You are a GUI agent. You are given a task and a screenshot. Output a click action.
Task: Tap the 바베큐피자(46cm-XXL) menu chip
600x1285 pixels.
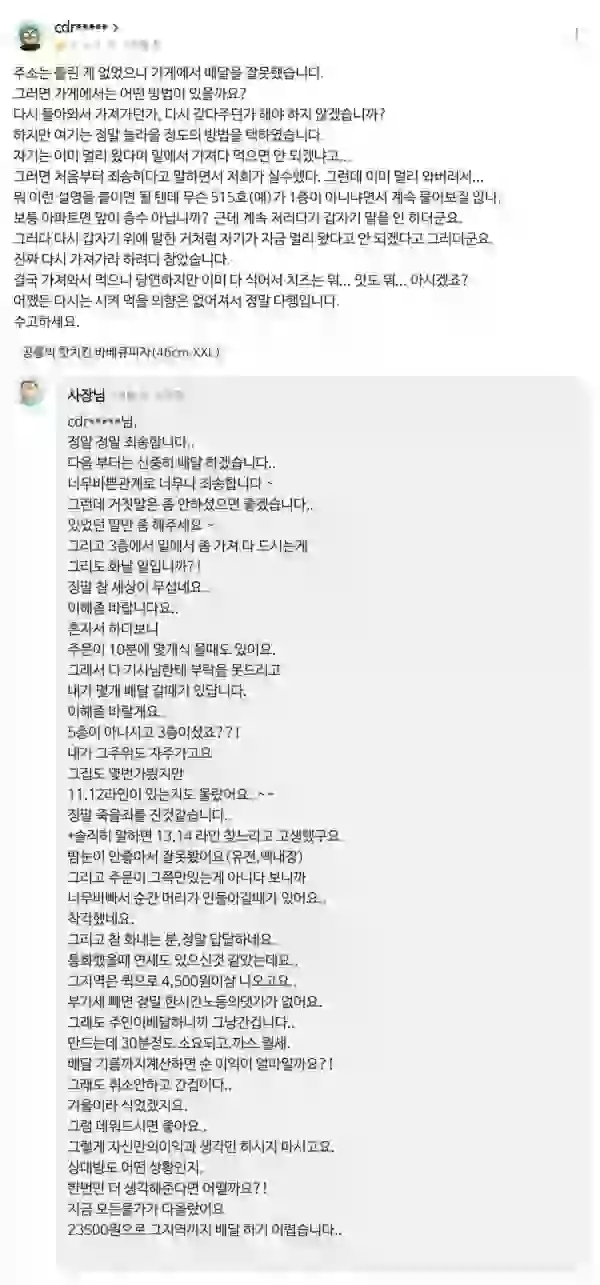tap(120, 352)
